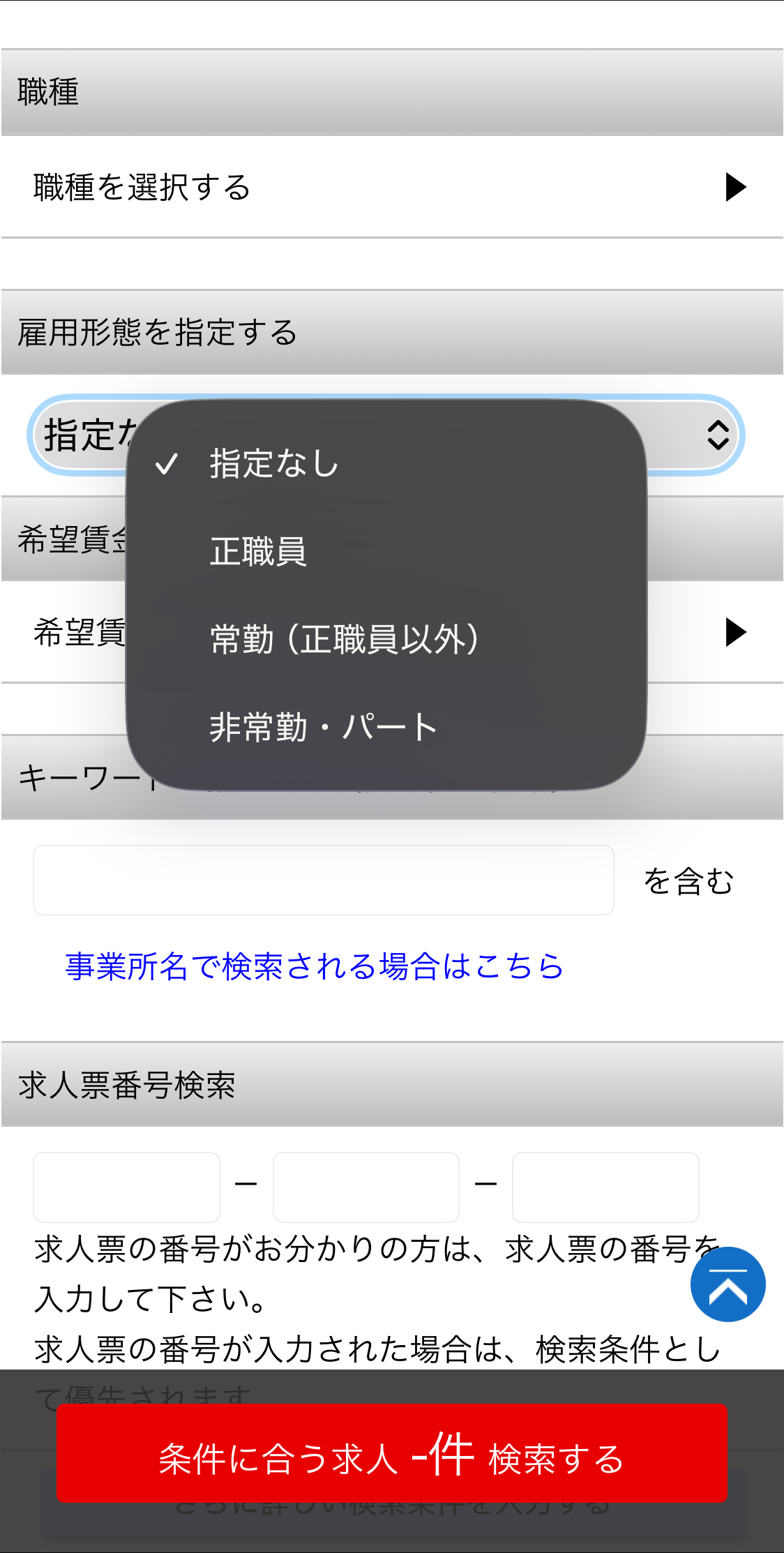
Task: Pick 非常勤・パート option
Action: pyautogui.click(x=323, y=727)
